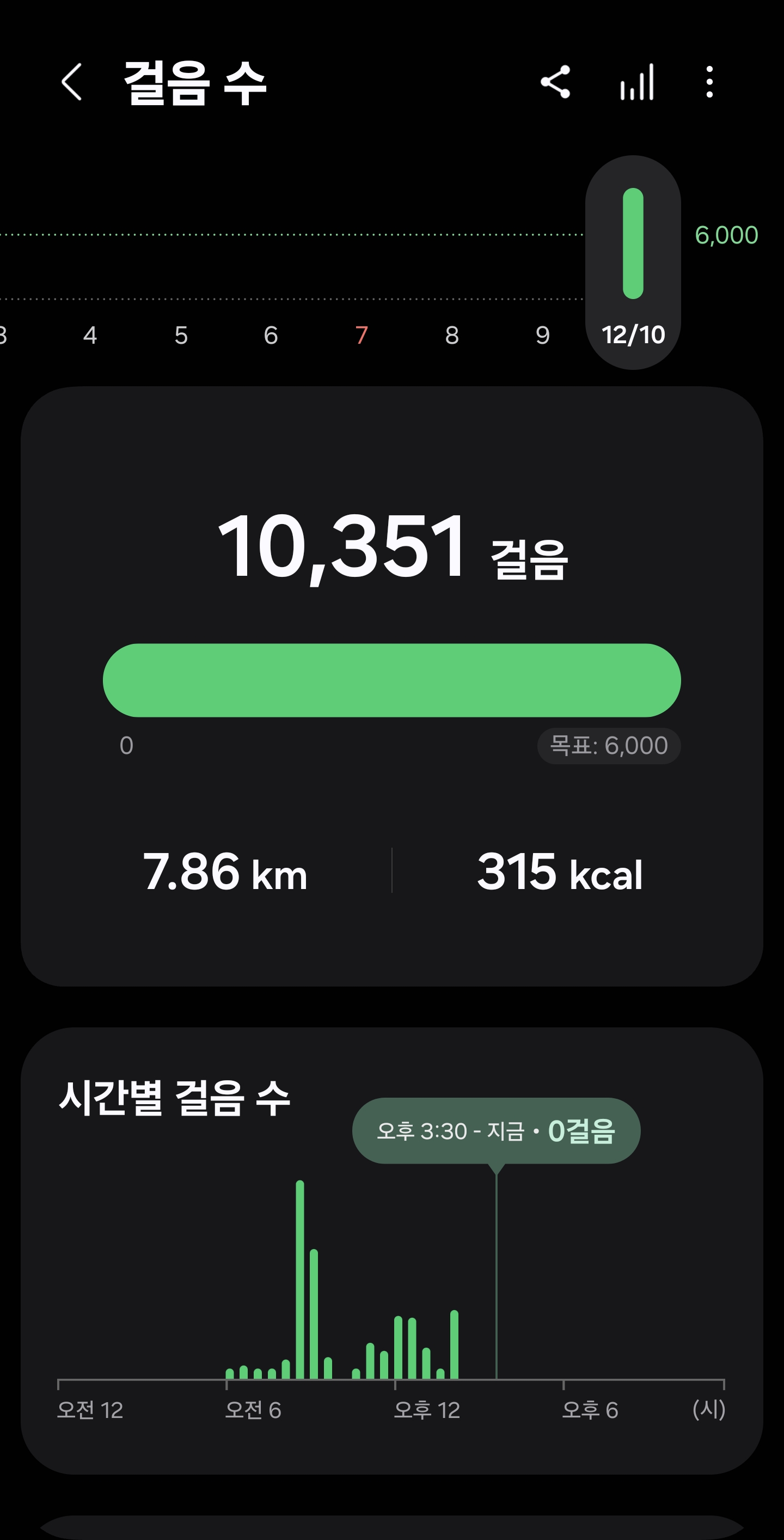Viewport: 784px width, 1540px height.
Task: Open the step trends chart icon
Action: pos(637,82)
